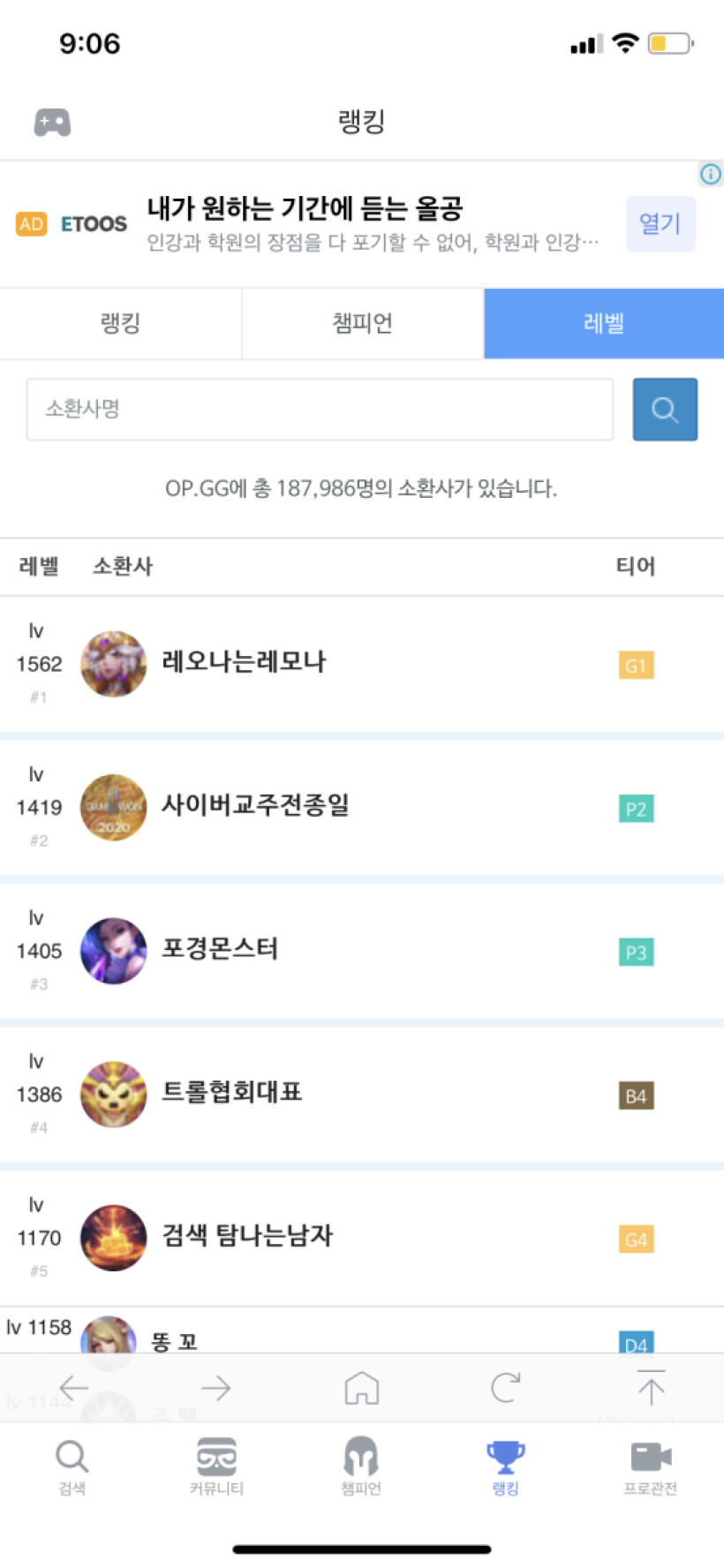Open the game controller icon
This screenshot has height=1568, width=724.
[x=52, y=122]
